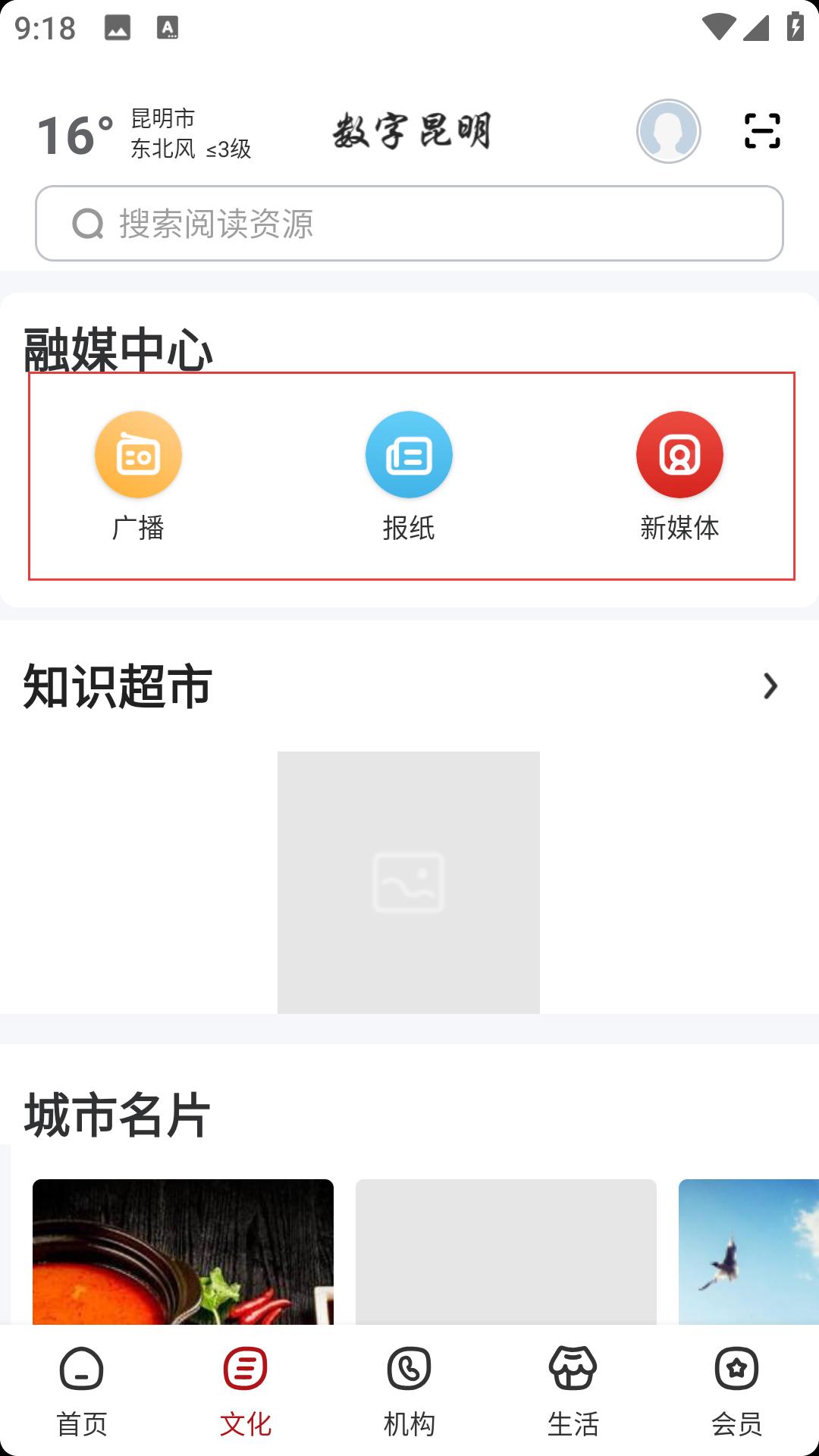Expand 知识超市 with the chevron arrow

(770, 686)
